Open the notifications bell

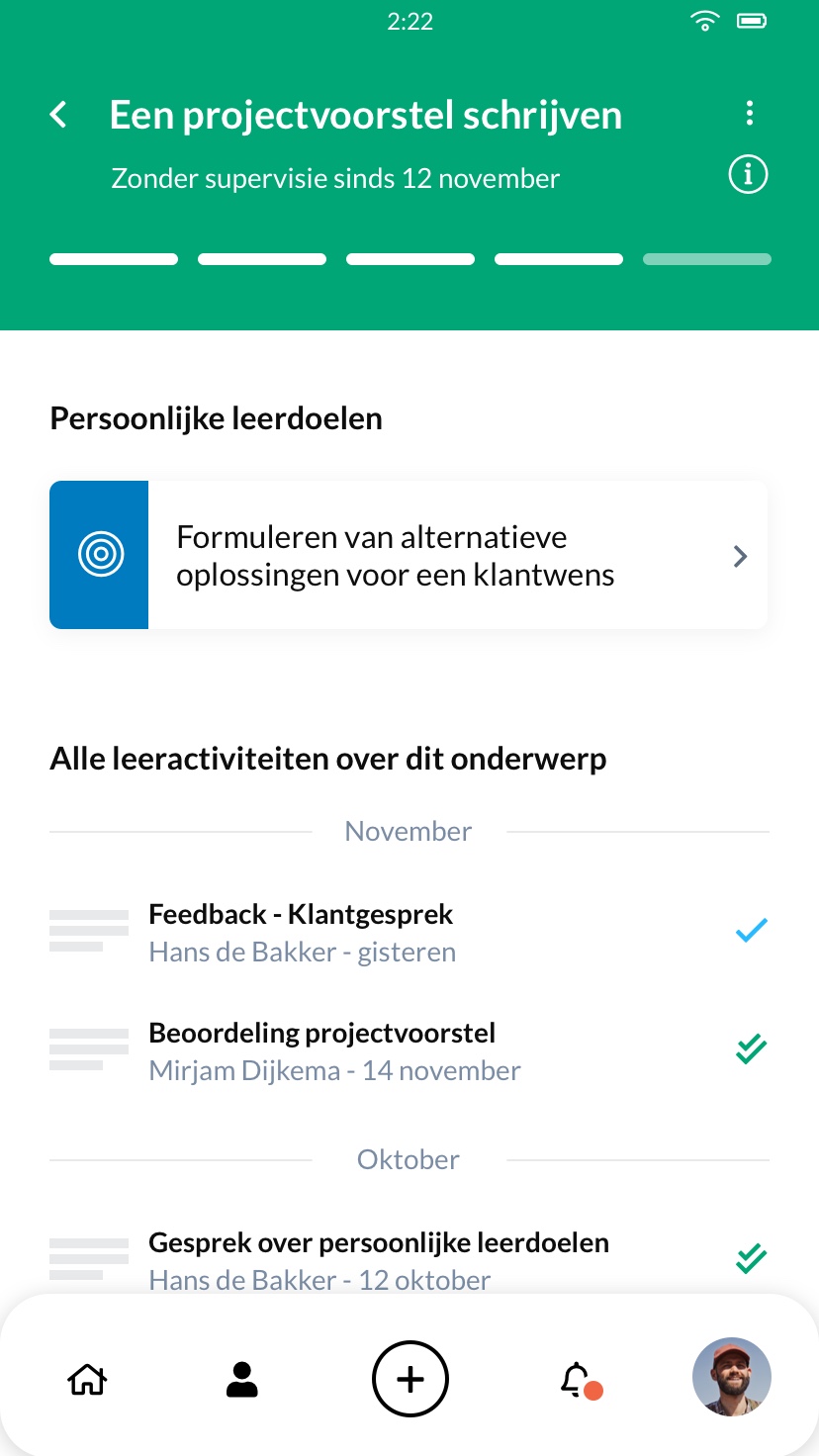click(579, 1379)
